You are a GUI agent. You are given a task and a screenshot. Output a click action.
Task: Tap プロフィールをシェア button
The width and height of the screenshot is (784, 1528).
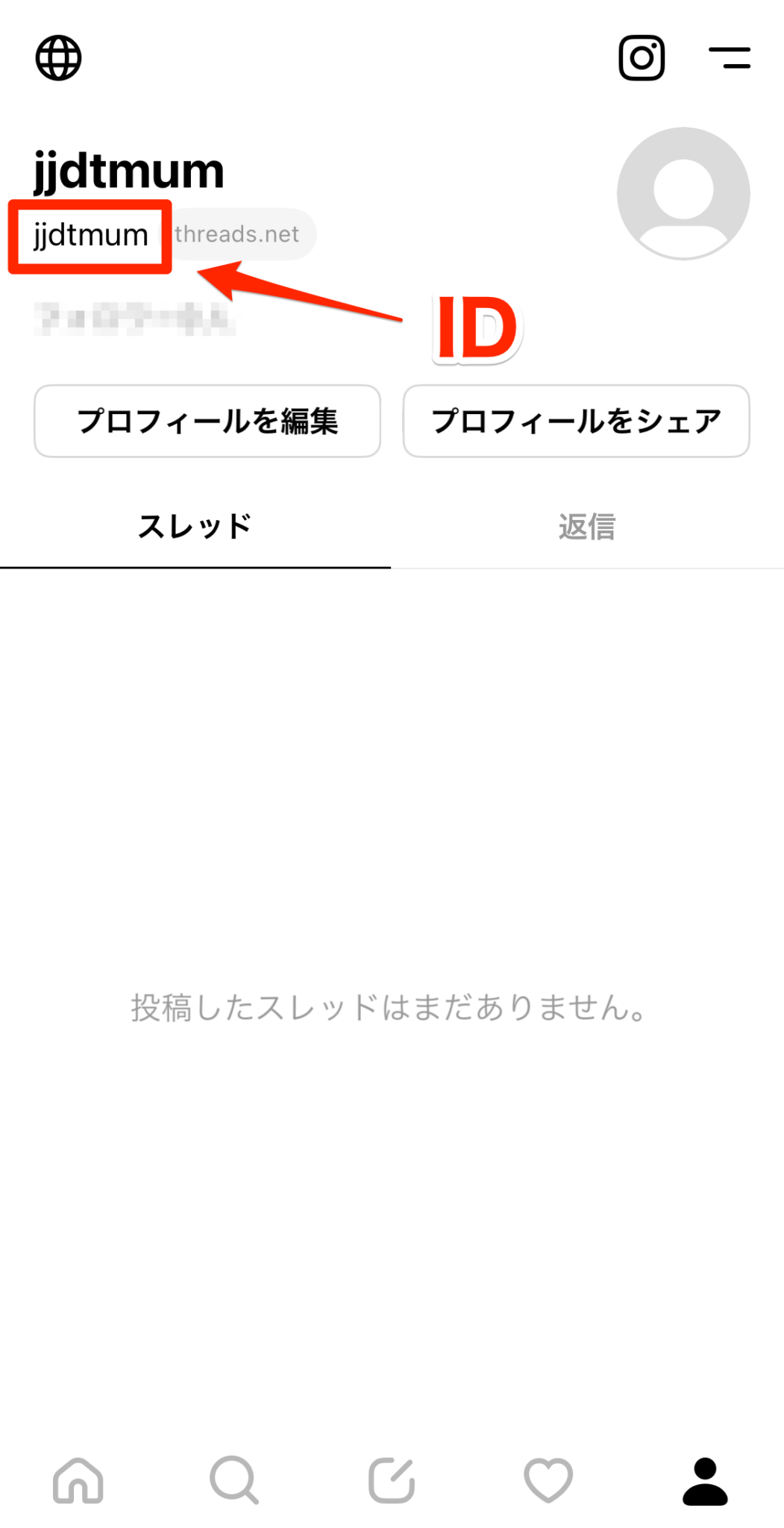[x=577, y=421]
